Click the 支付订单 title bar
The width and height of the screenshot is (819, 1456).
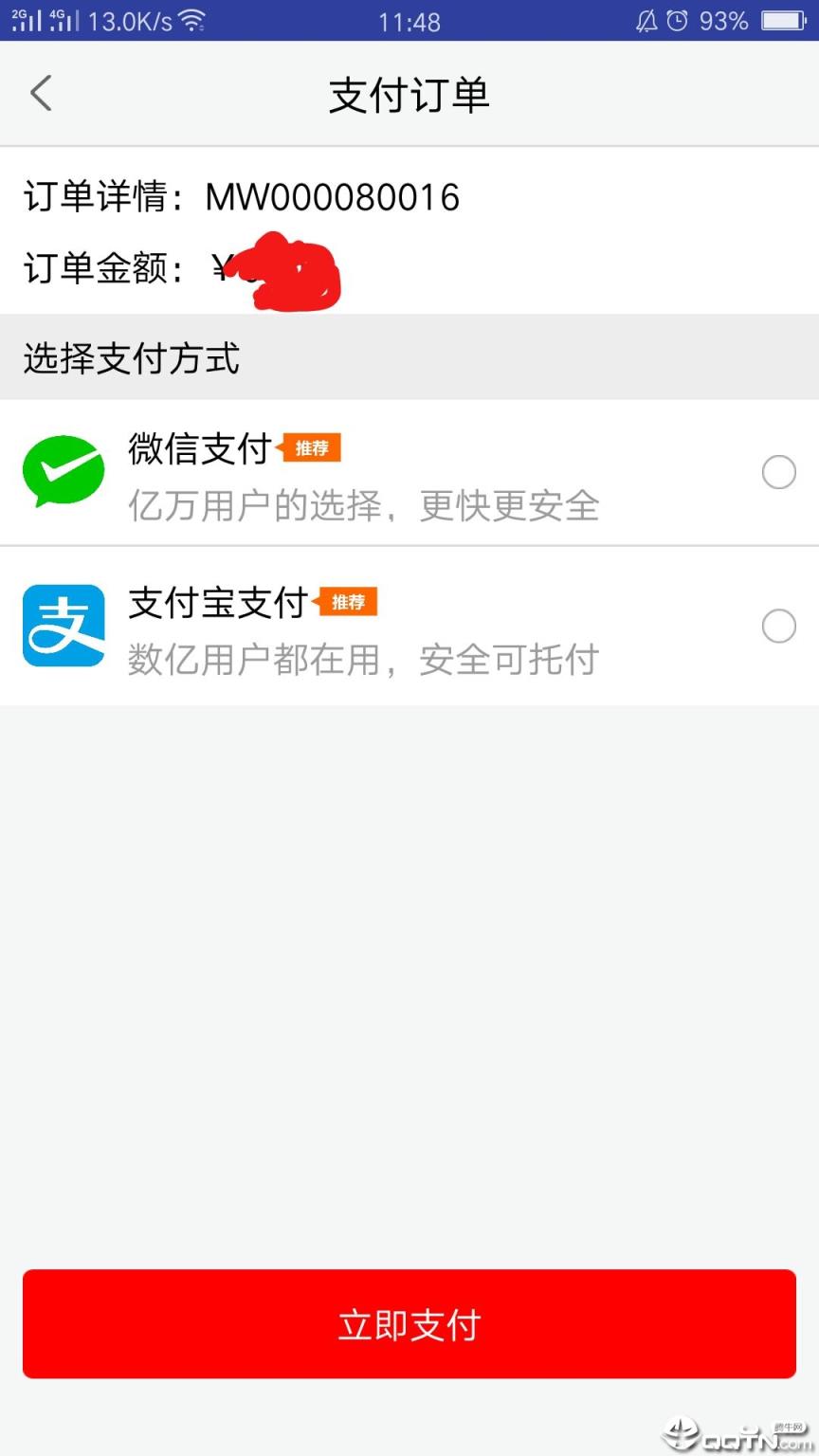pos(409,94)
